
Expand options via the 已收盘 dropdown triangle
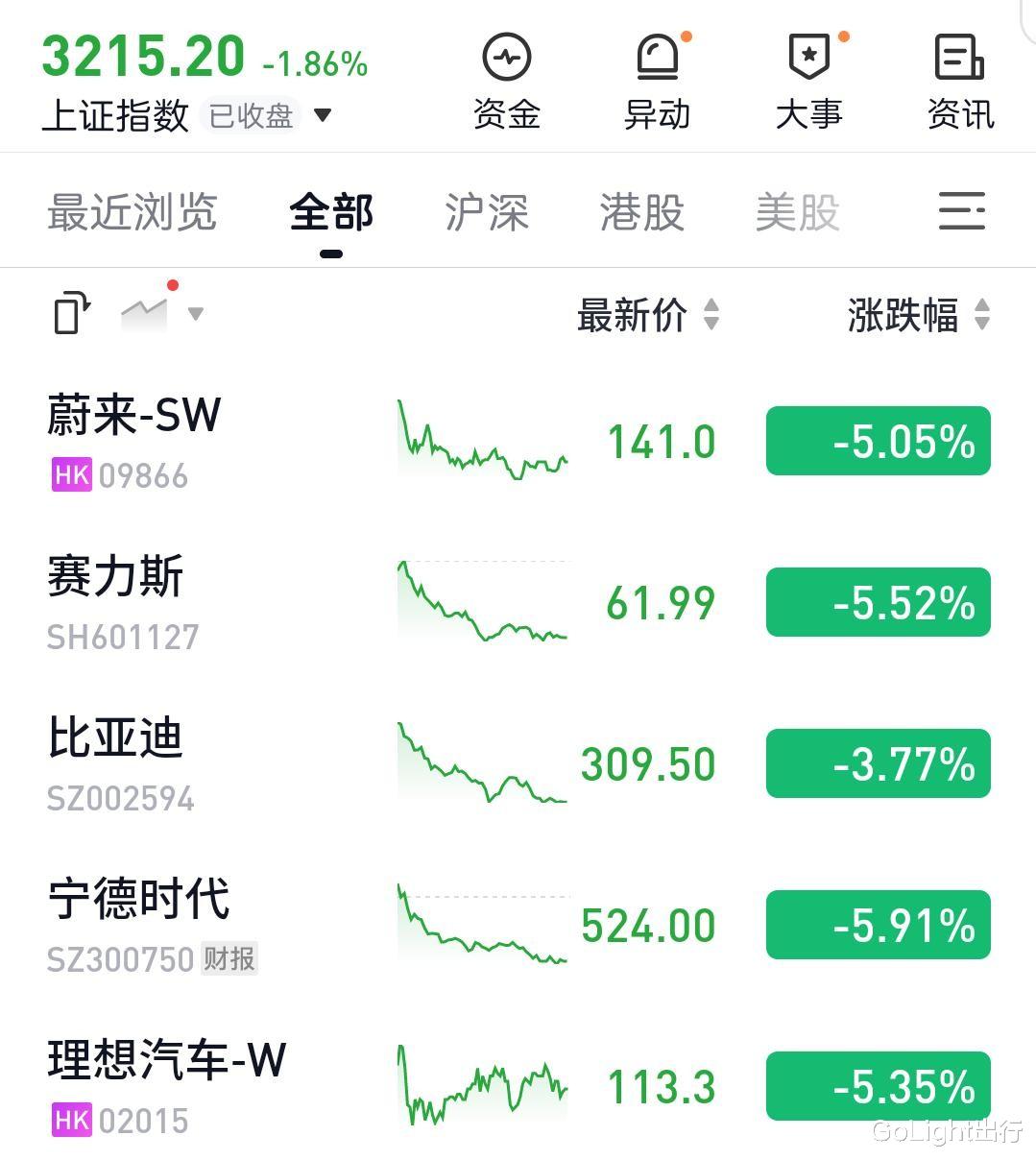tap(324, 115)
